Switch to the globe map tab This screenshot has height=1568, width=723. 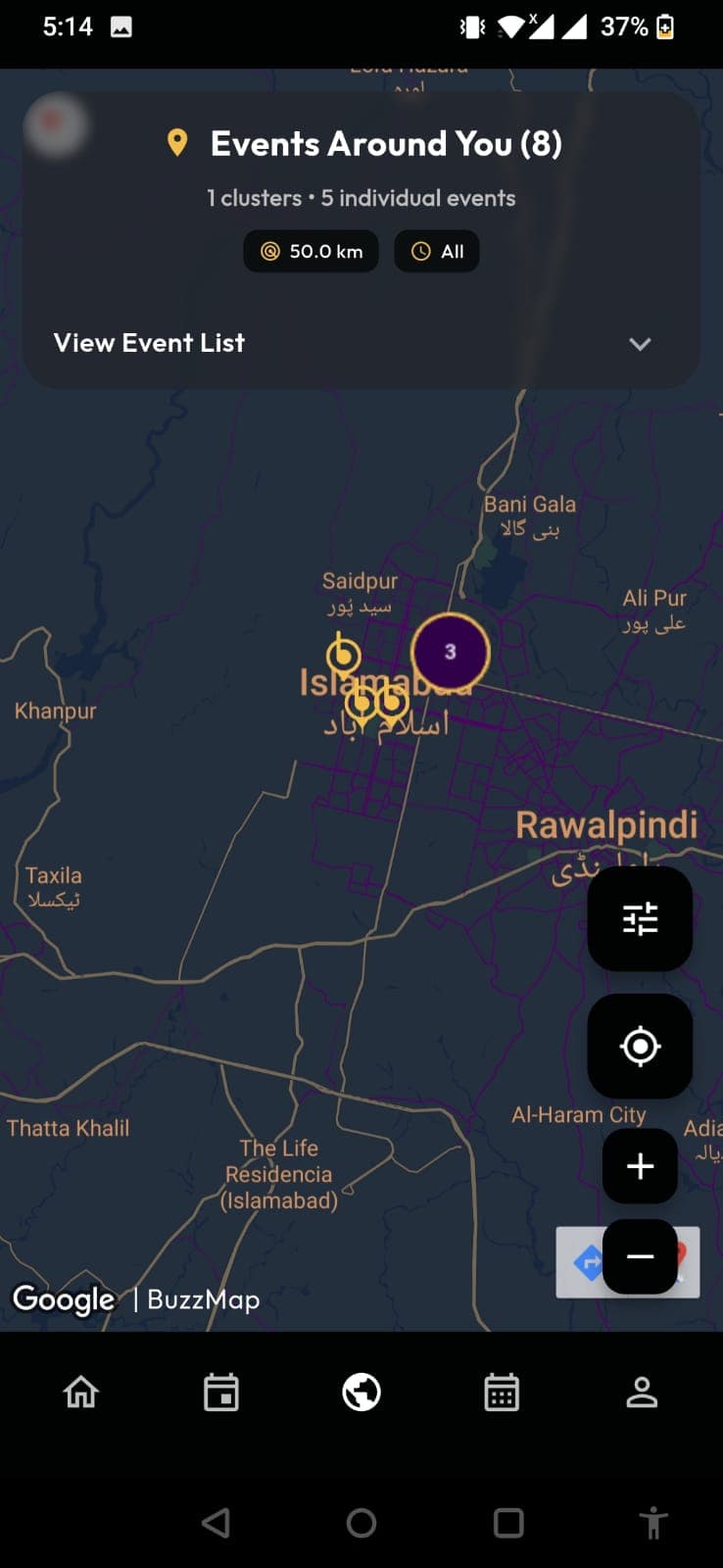(x=361, y=1392)
